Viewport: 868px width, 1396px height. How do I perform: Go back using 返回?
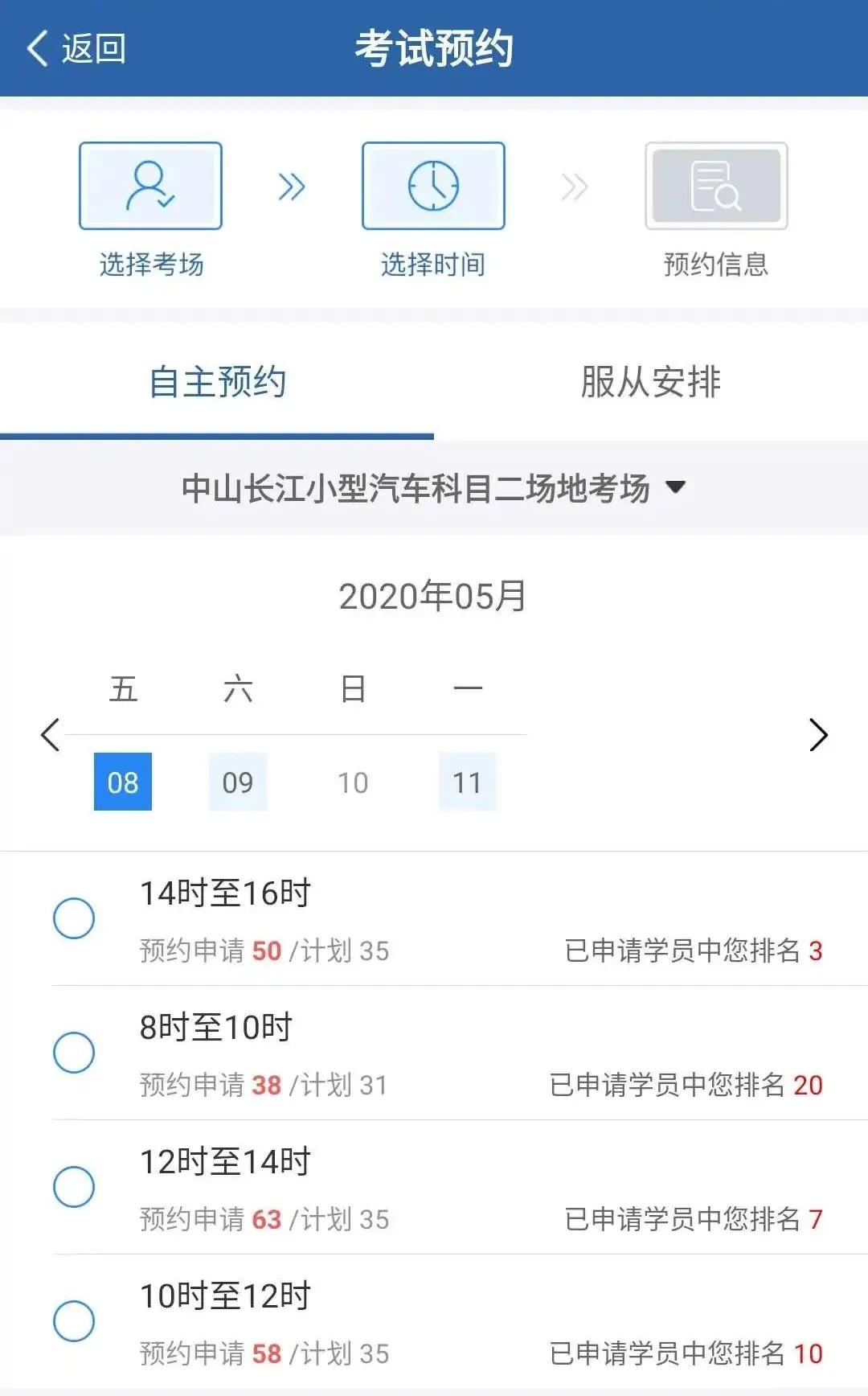(x=76, y=48)
